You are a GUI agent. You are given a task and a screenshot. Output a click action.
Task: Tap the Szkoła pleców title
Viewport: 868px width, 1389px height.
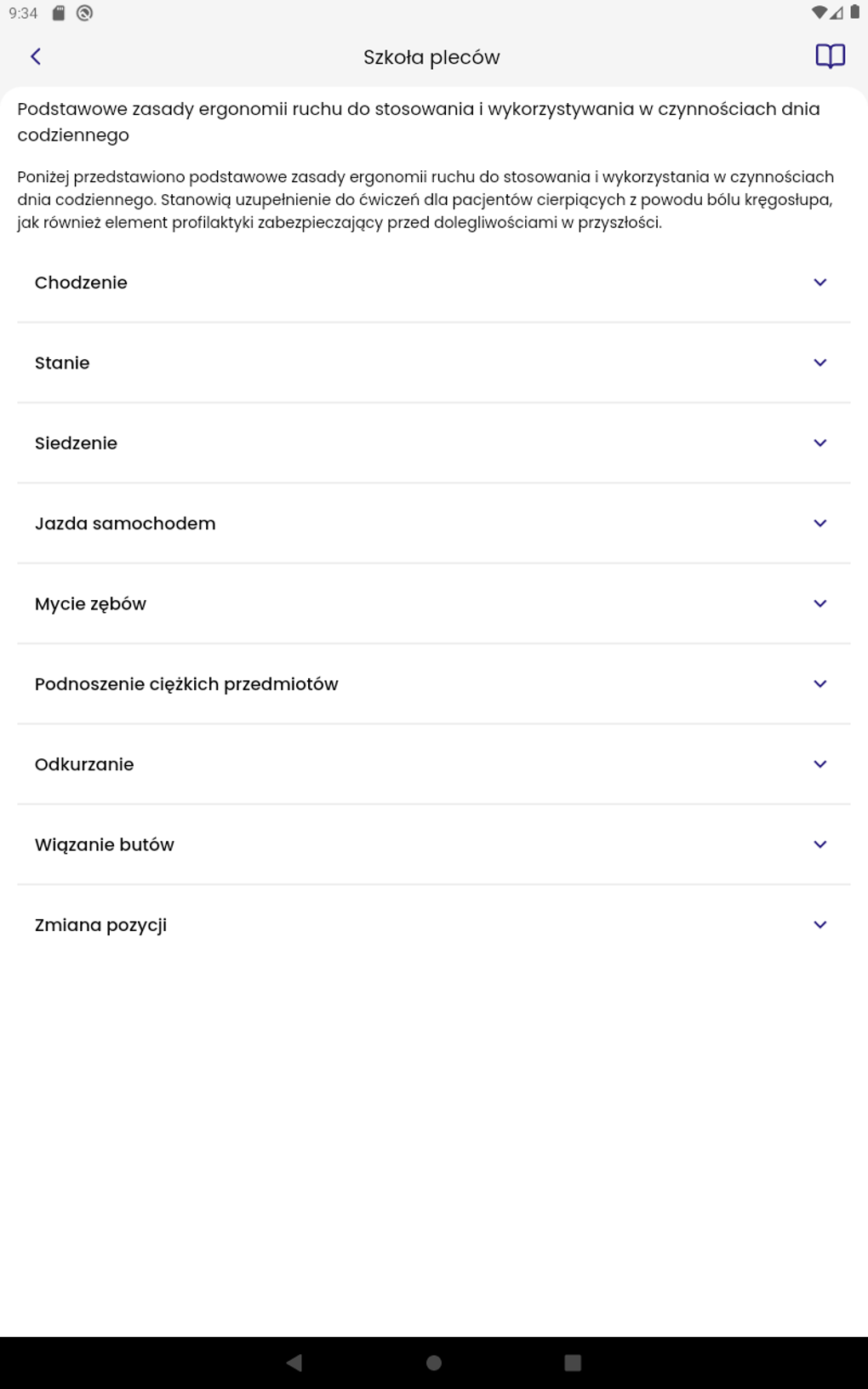(x=432, y=56)
